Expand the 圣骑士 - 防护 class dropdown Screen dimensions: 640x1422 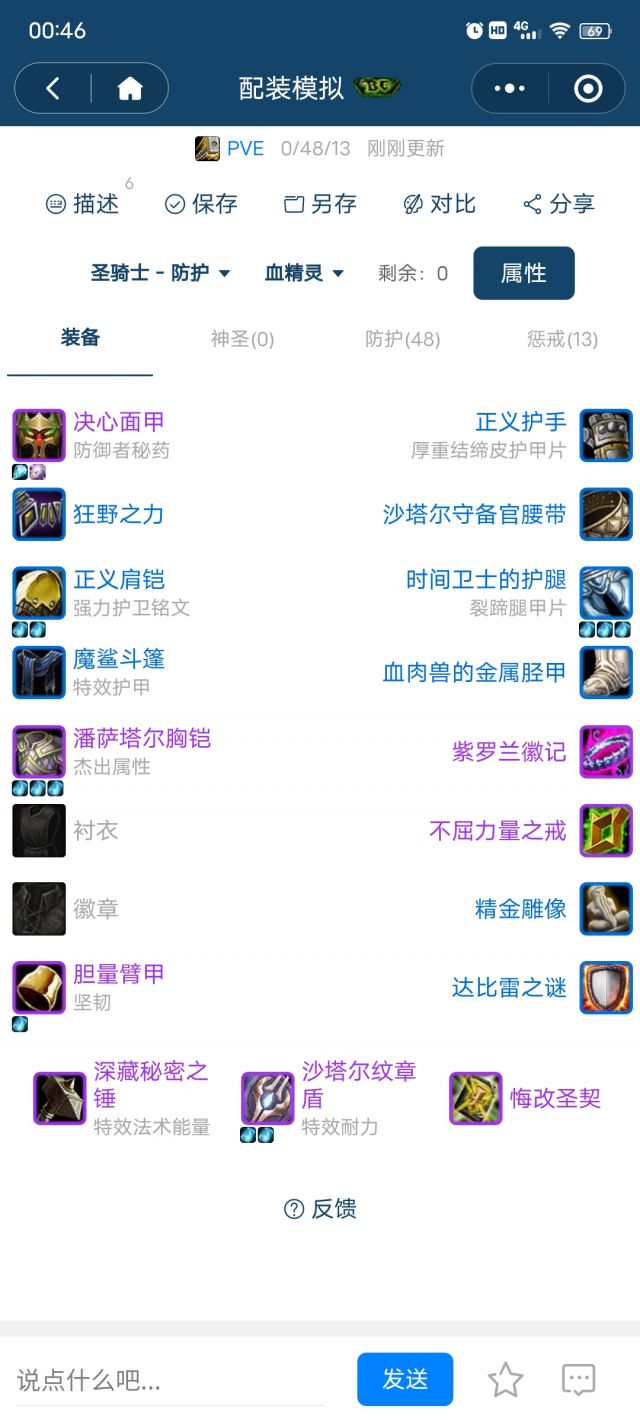pyautogui.click(x=160, y=273)
